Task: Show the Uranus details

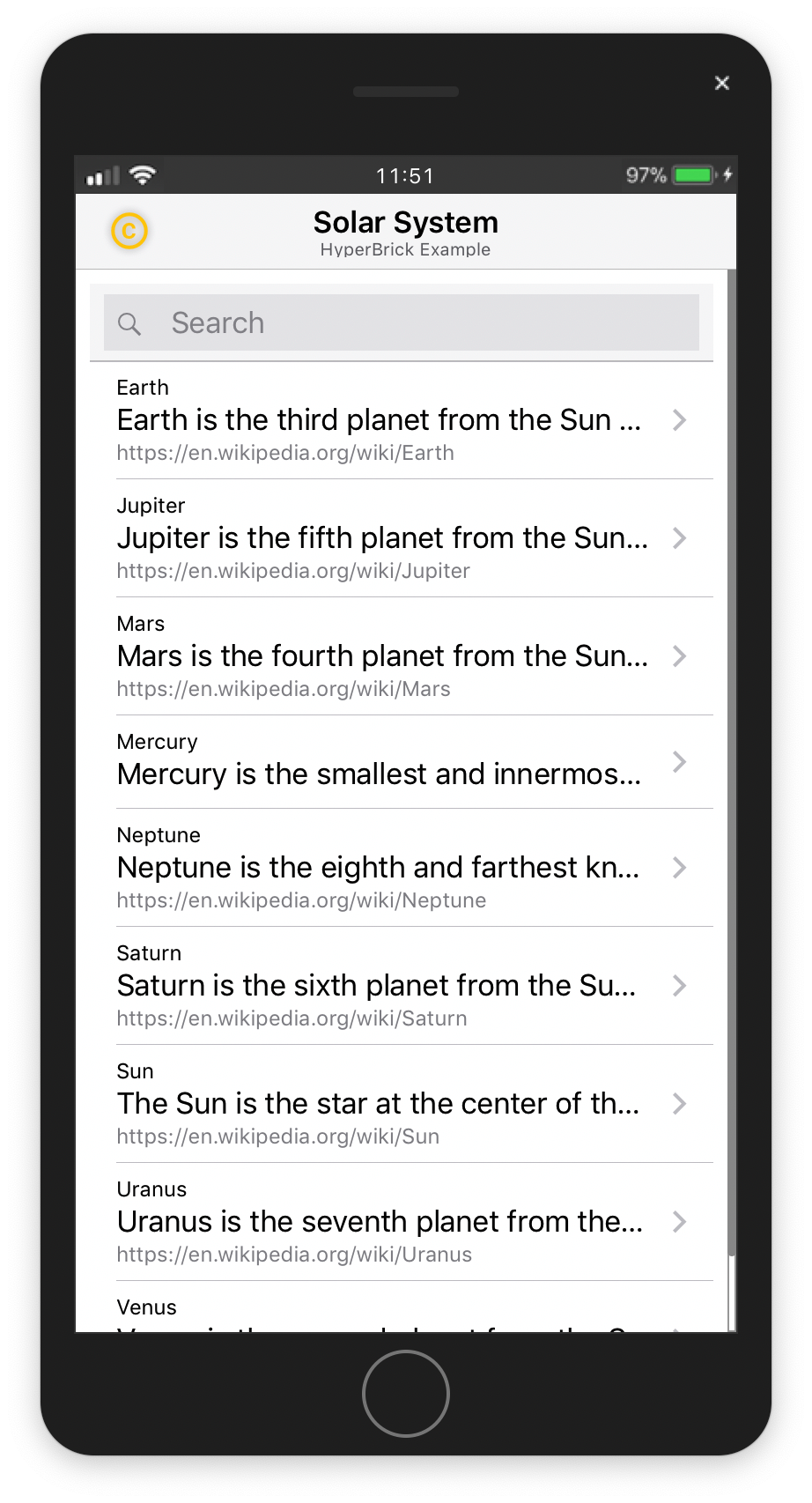Action: (402, 1222)
